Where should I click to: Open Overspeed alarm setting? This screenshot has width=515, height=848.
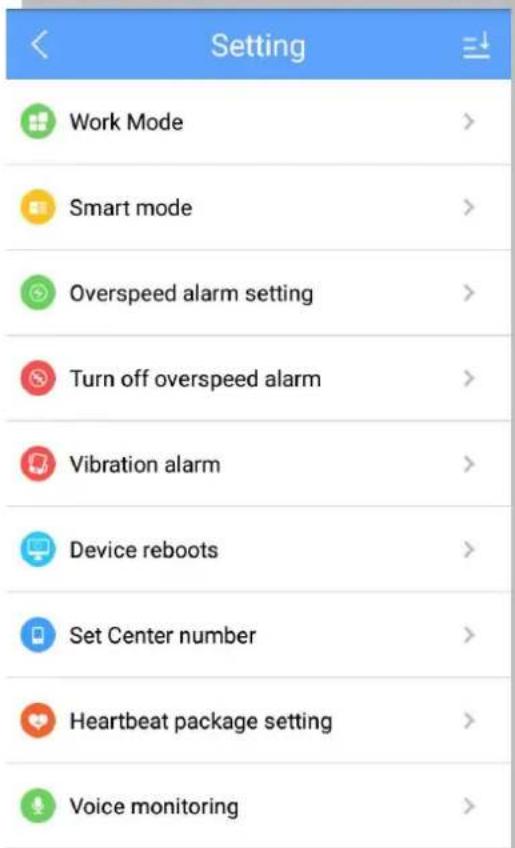click(x=259, y=293)
